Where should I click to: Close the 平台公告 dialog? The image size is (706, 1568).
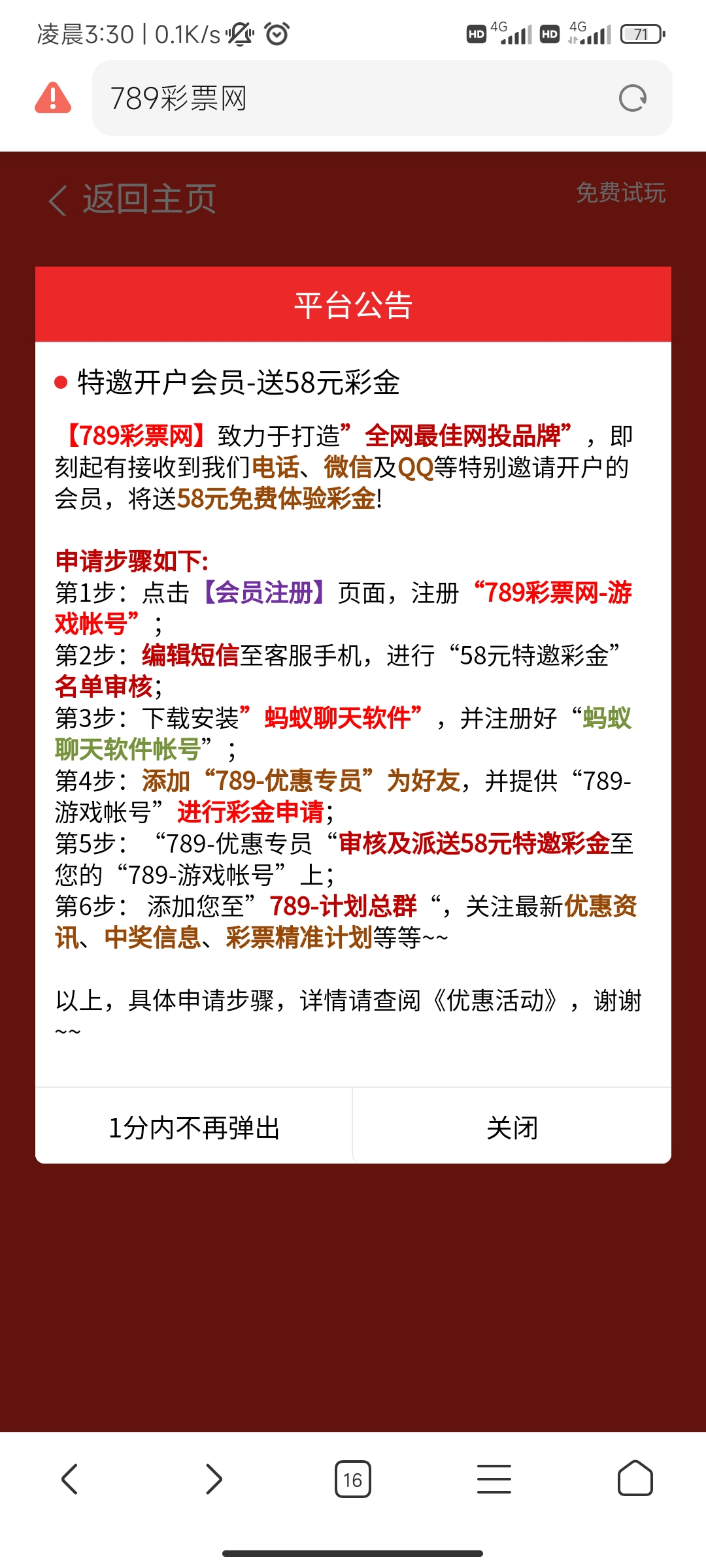512,1127
